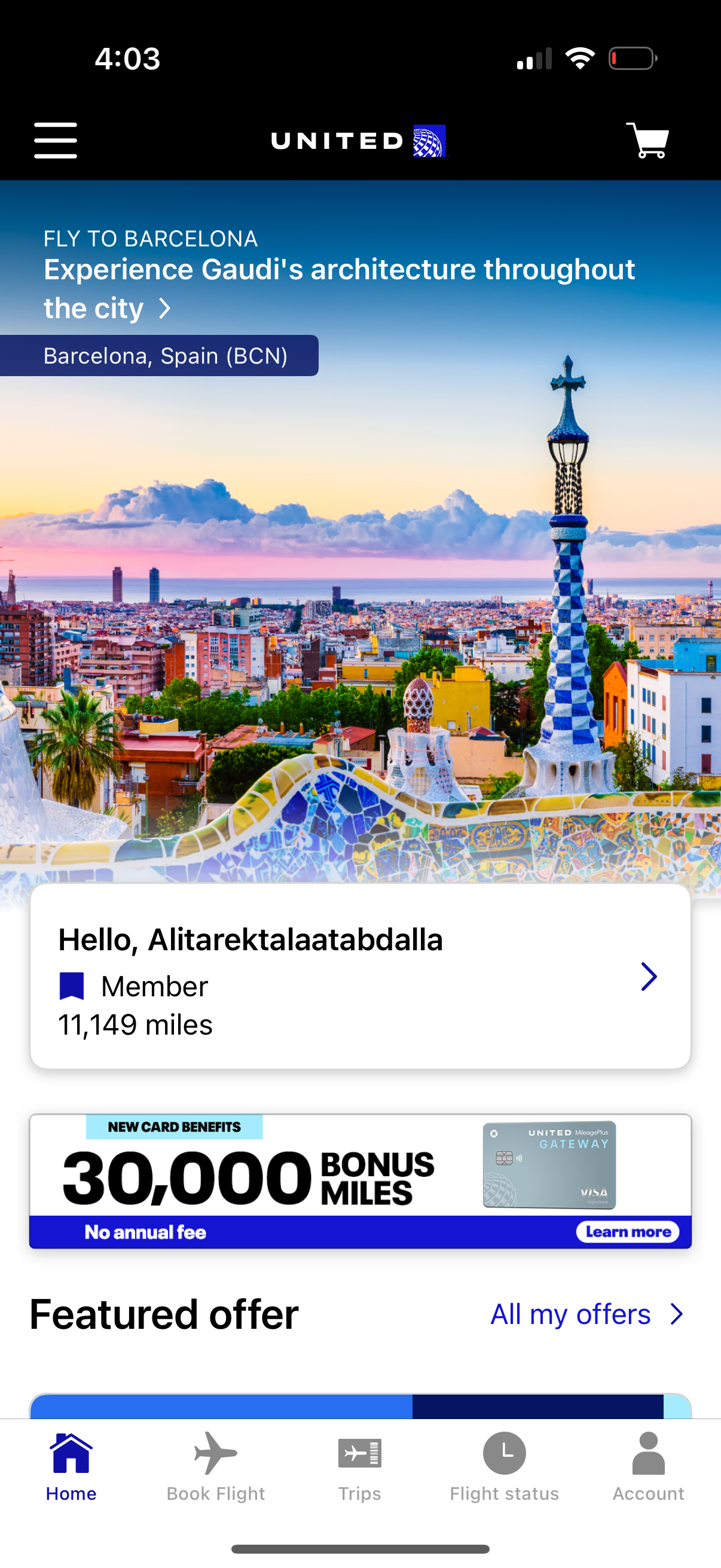This screenshot has width=721, height=1568.
Task: Open the All my offers link
Action: click(x=570, y=1314)
